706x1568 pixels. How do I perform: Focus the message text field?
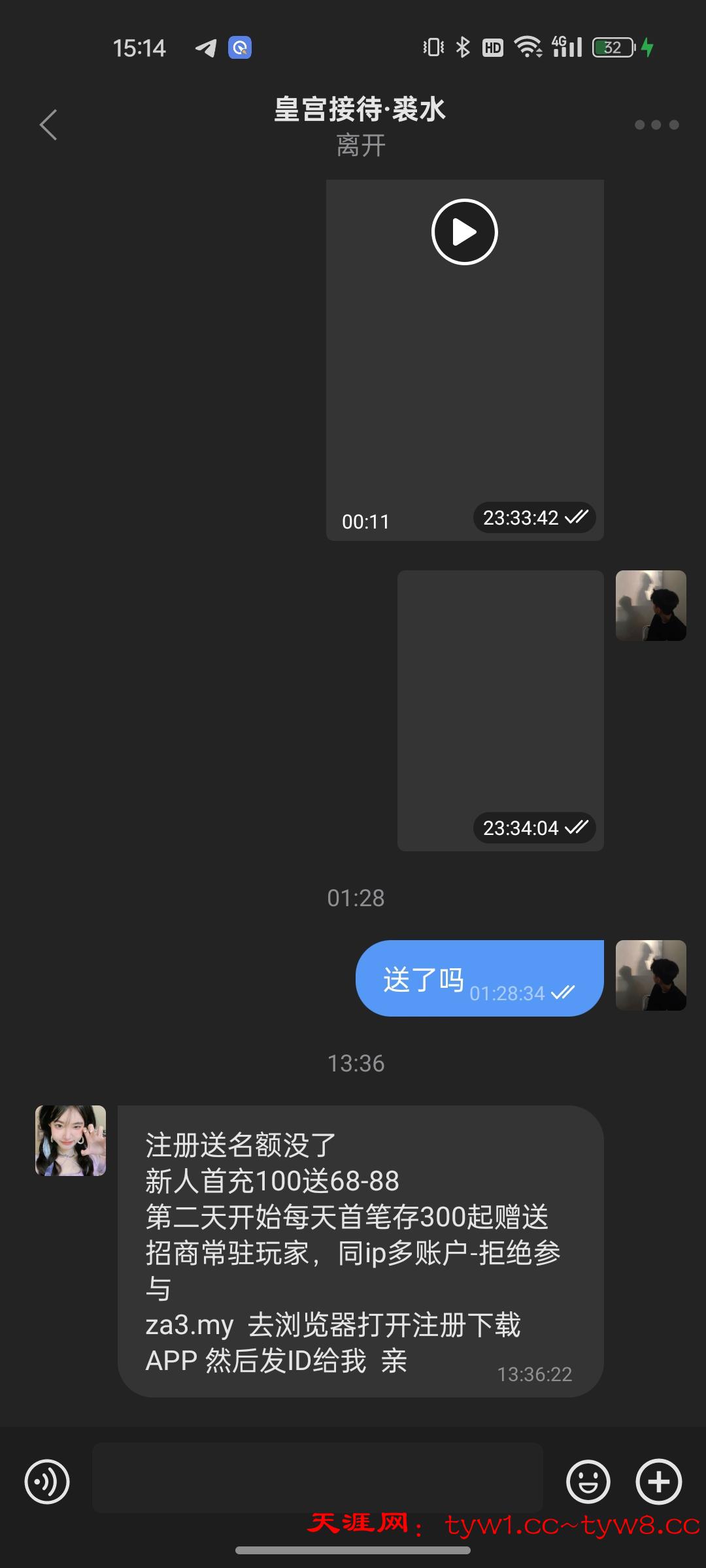point(317,1478)
